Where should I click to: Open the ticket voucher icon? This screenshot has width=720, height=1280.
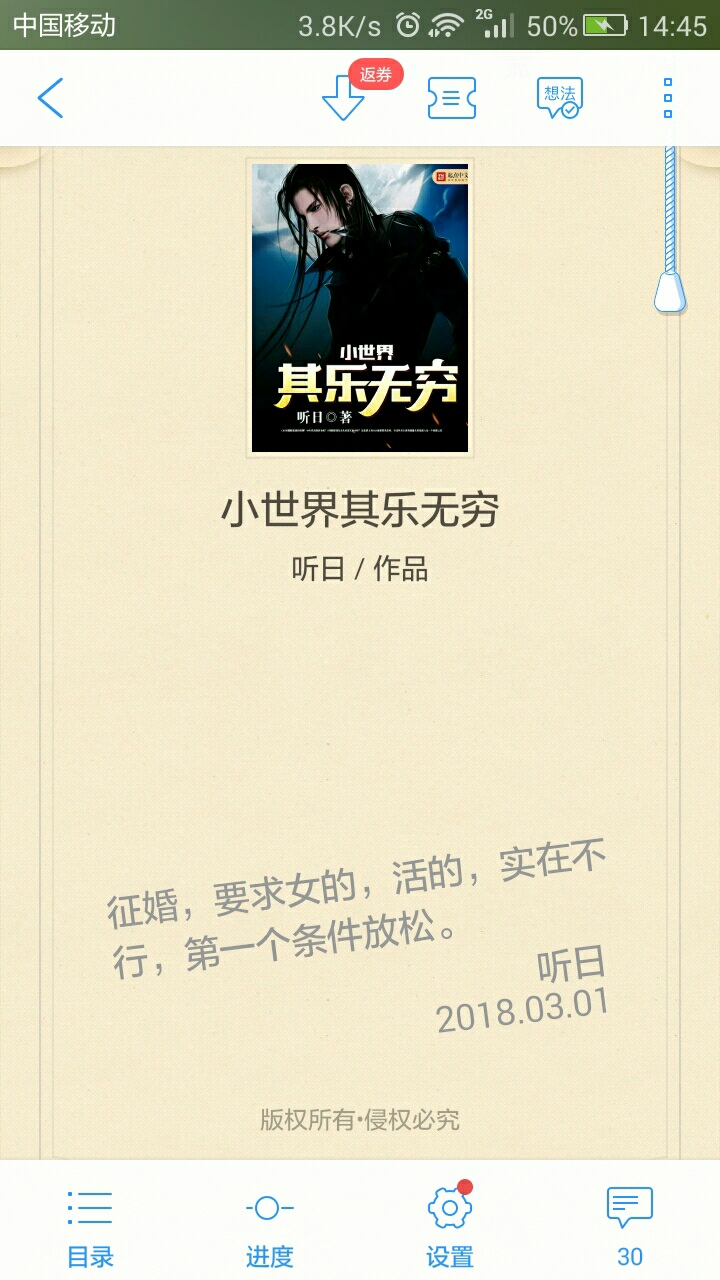pos(451,98)
